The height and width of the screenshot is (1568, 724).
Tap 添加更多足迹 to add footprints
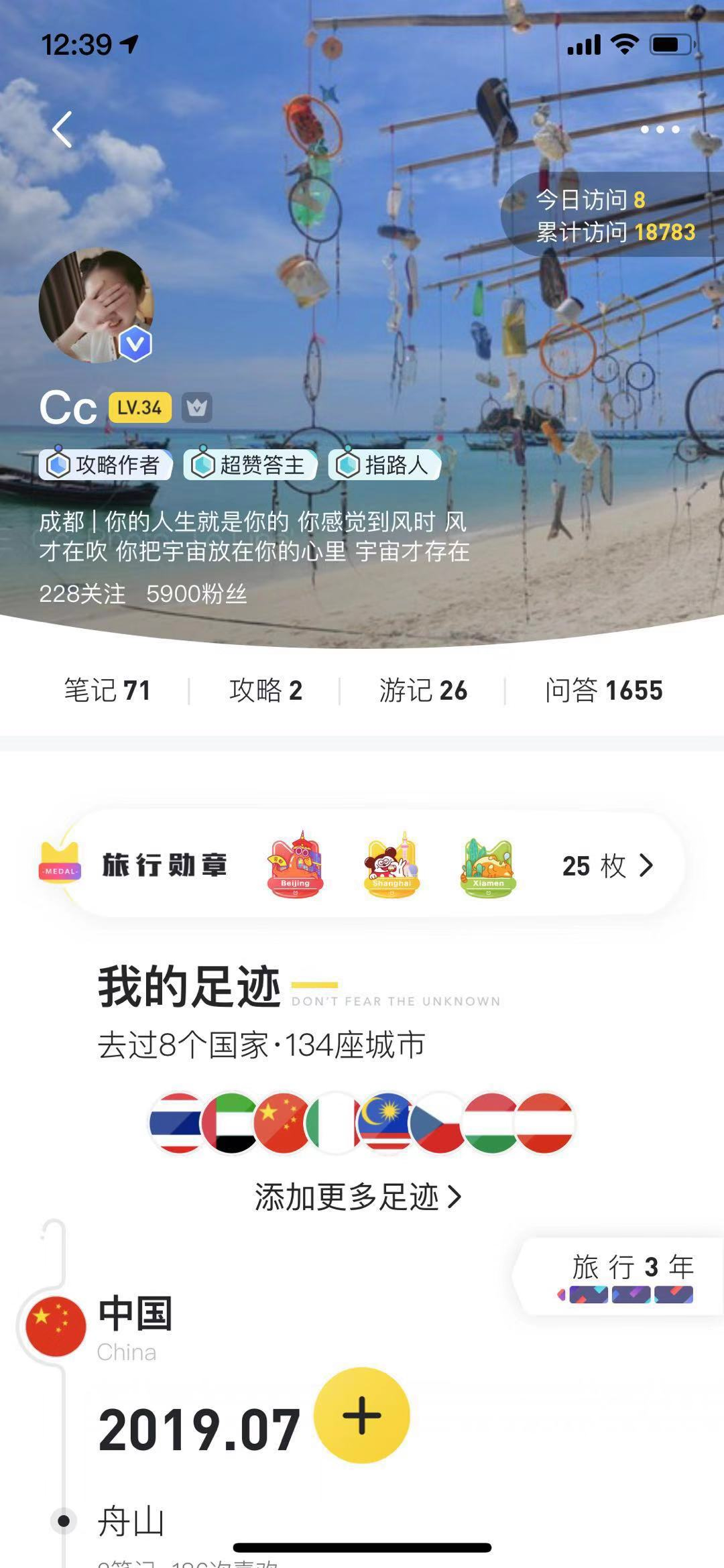pos(357,1197)
